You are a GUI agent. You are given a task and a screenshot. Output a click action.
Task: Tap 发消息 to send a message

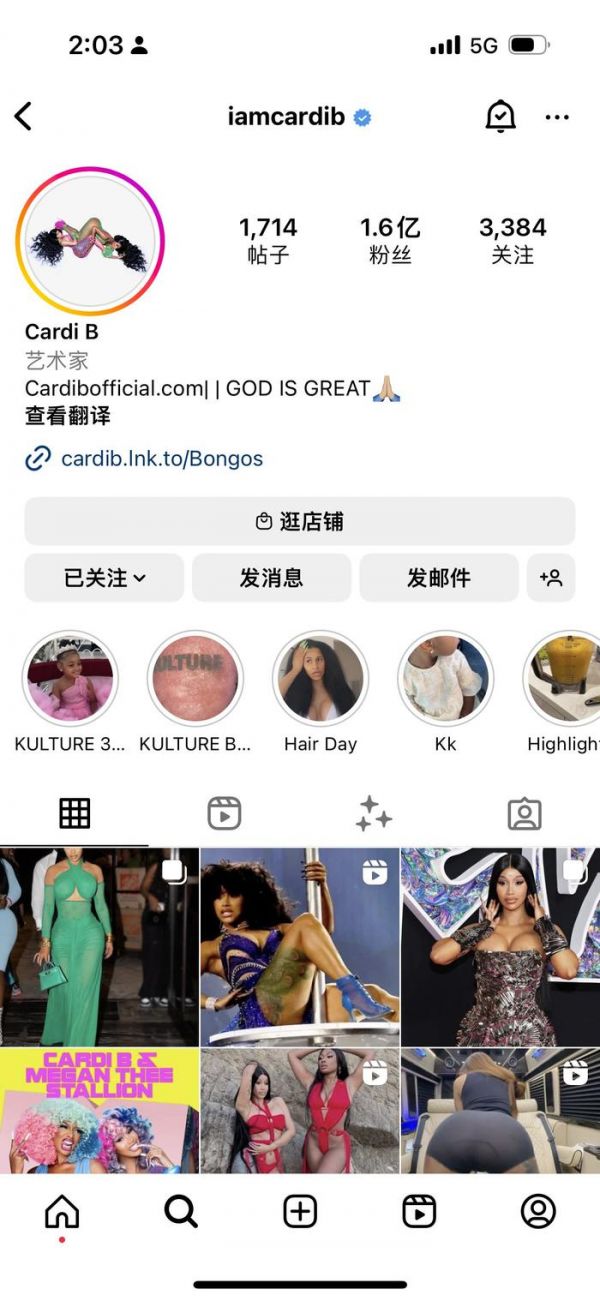(x=271, y=578)
